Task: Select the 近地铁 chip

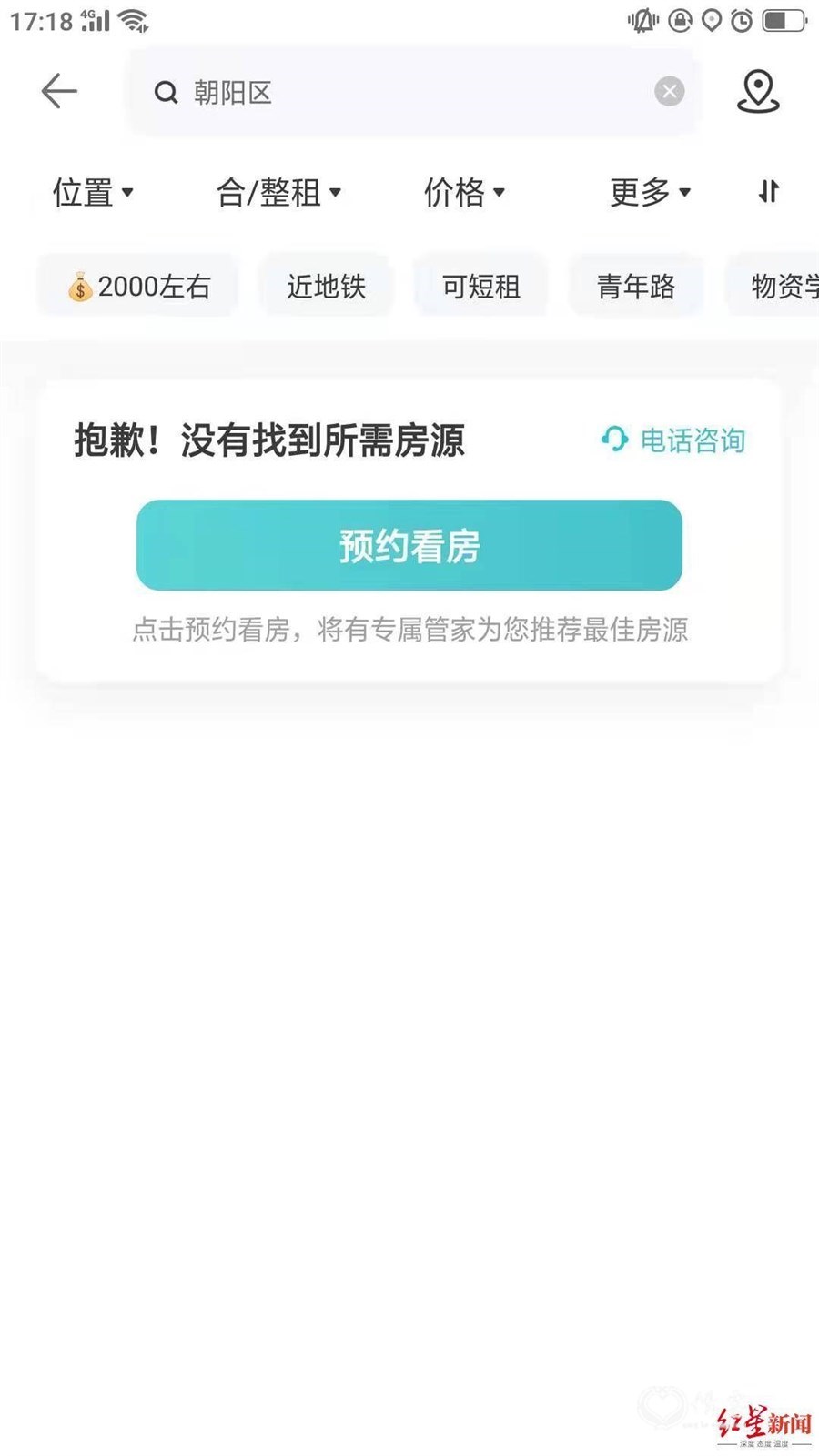Action: tap(326, 287)
